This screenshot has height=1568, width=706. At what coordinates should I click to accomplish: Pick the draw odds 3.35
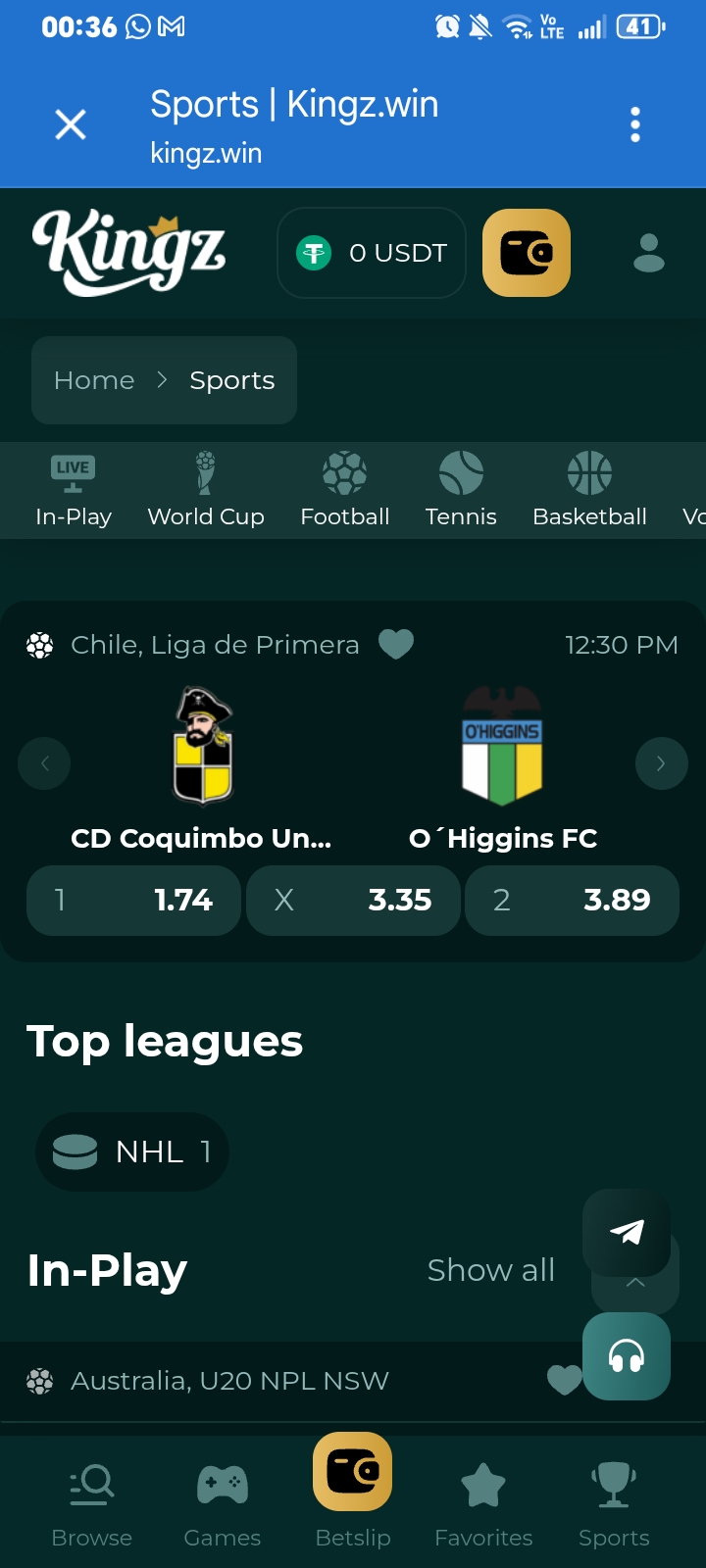point(353,900)
